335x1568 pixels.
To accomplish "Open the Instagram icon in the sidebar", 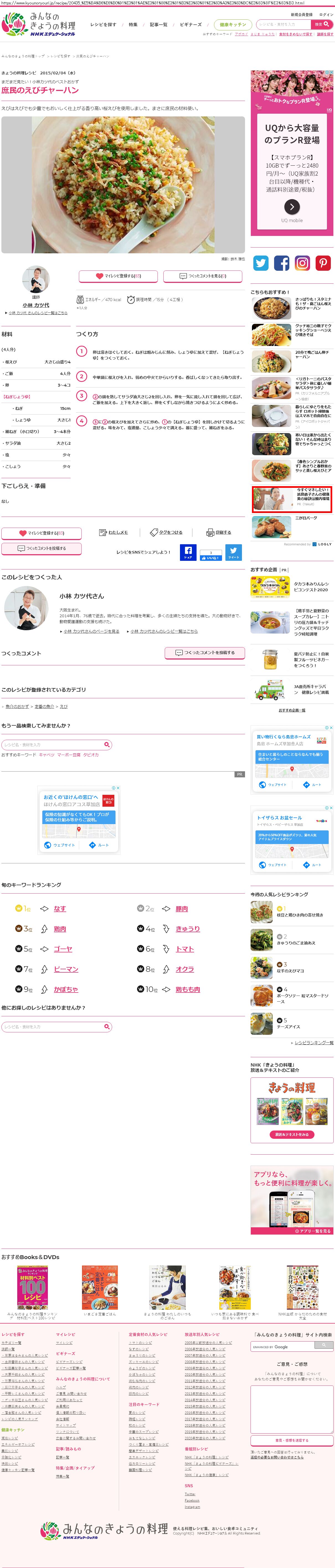I will (302, 262).
